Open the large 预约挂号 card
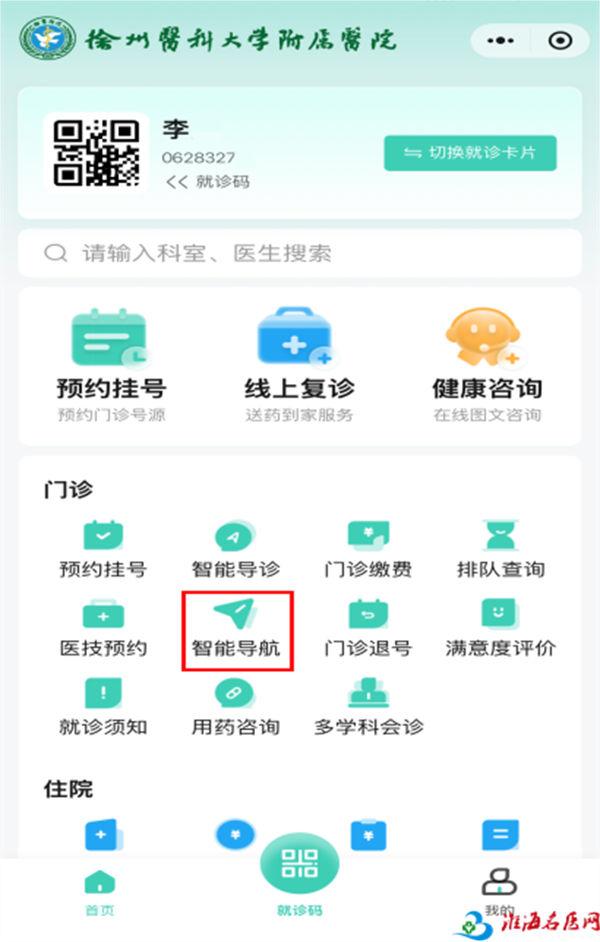Image resolution: width=600 pixels, height=942 pixels. pos(111,366)
